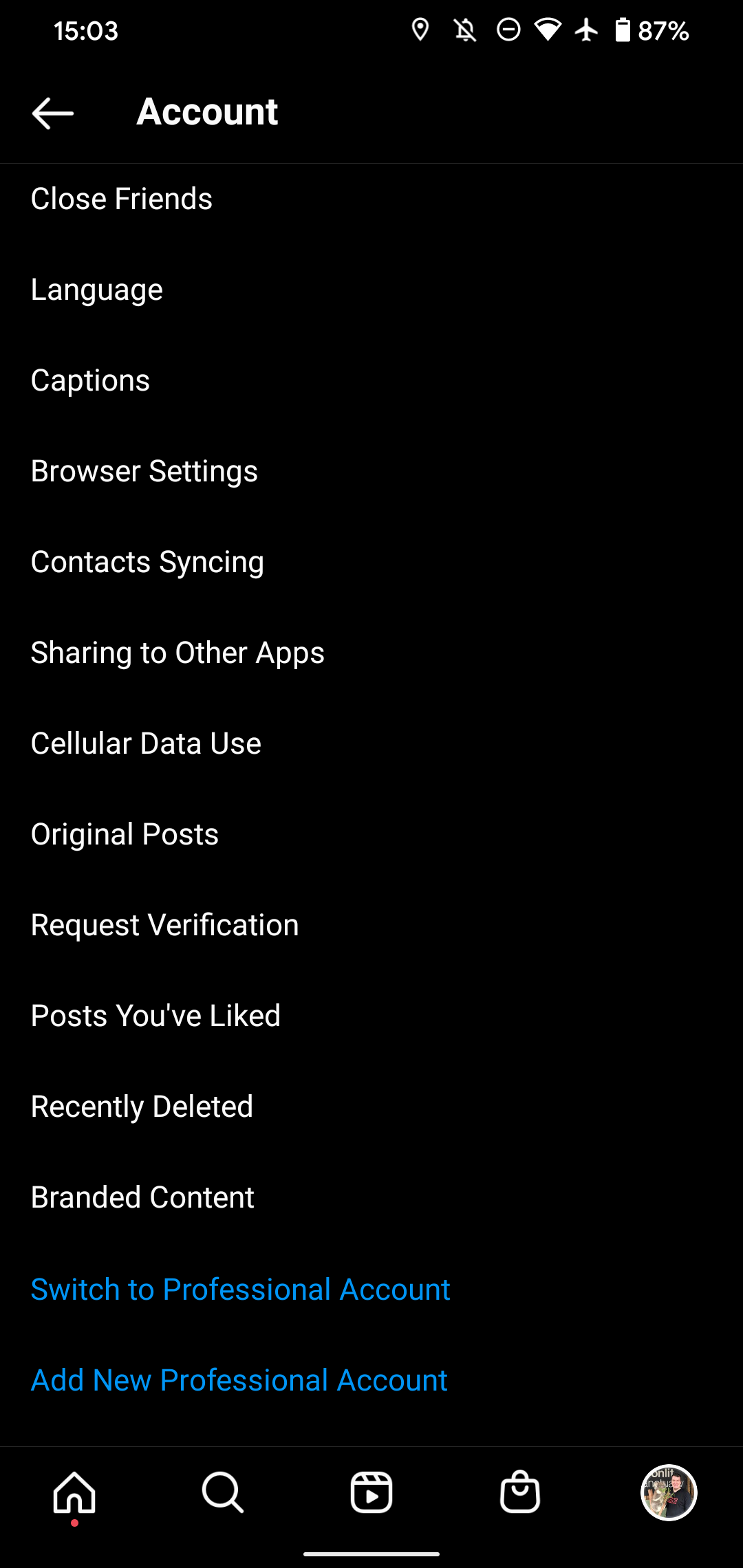This screenshot has width=743, height=1568.
Task: Tap your profile picture in the navigation bar
Action: (x=668, y=1492)
